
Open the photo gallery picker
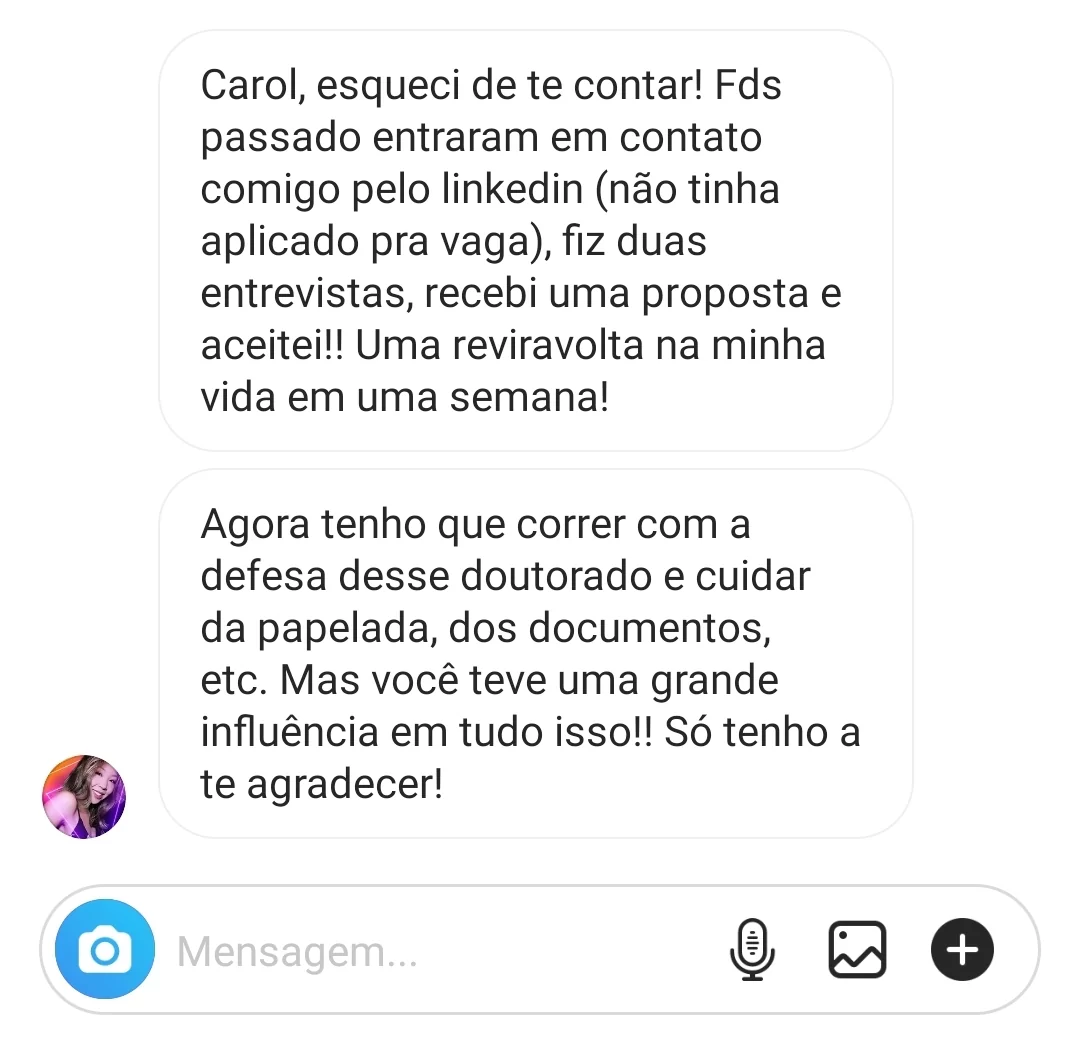[857, 949]
